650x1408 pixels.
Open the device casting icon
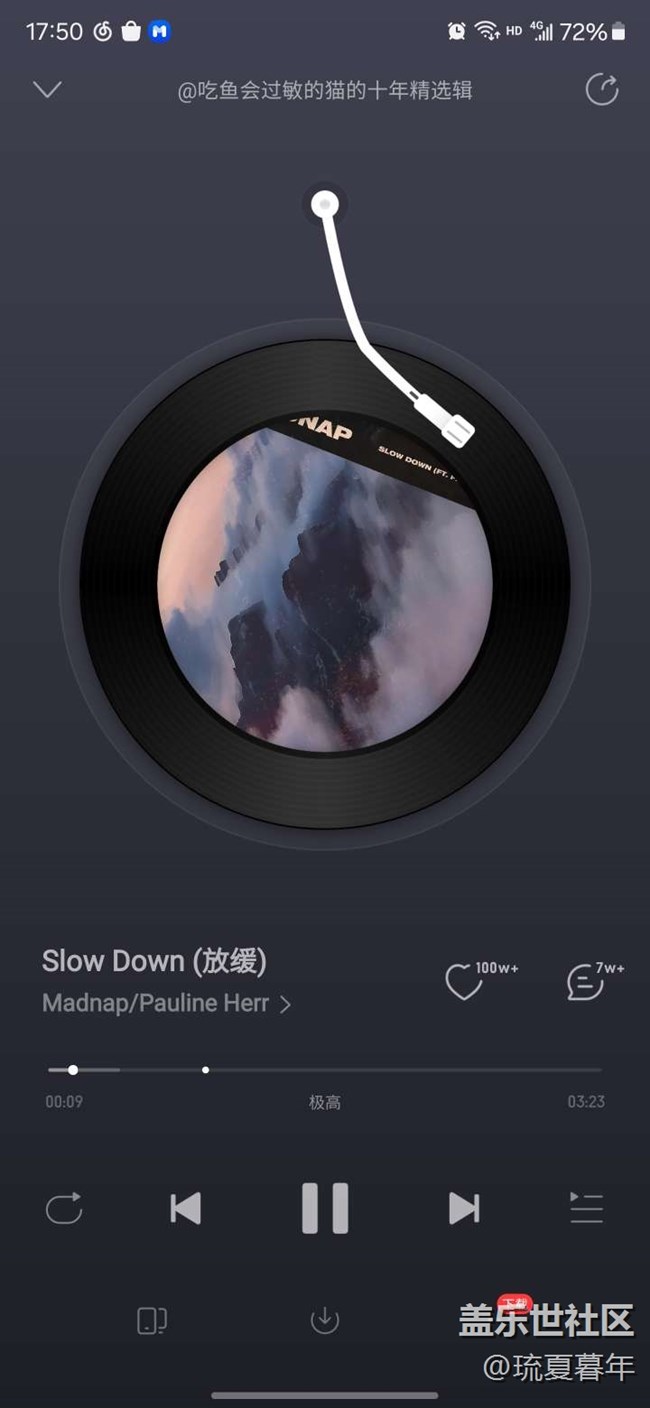point(151,1320)
